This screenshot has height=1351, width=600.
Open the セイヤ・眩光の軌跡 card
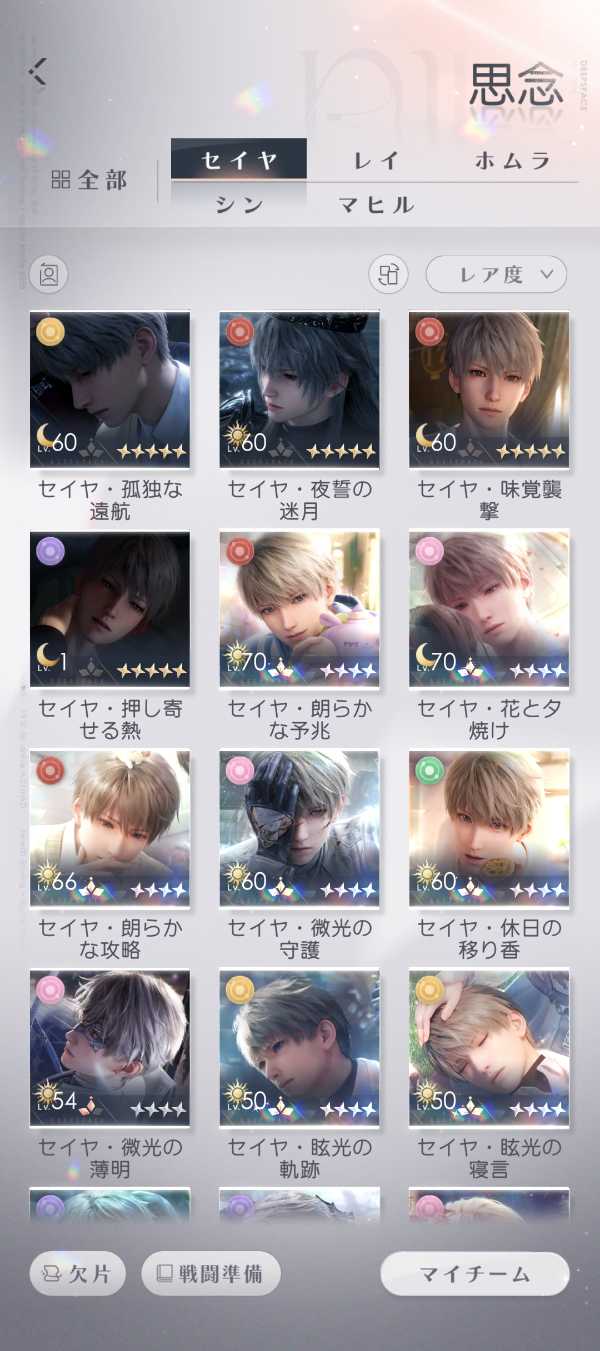(299, 1047)
